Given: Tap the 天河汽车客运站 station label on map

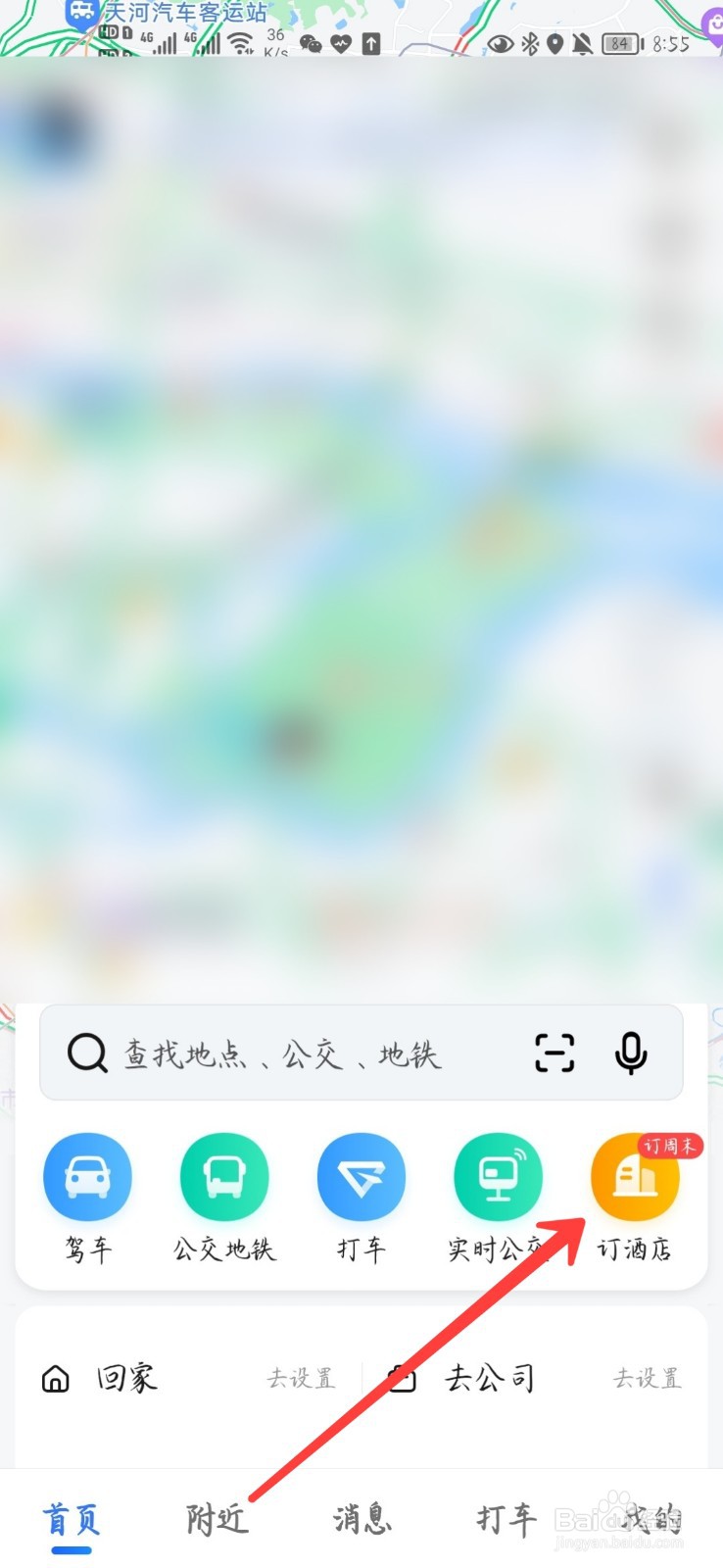Looking at the screenshot, I should (x=181, y=14).
